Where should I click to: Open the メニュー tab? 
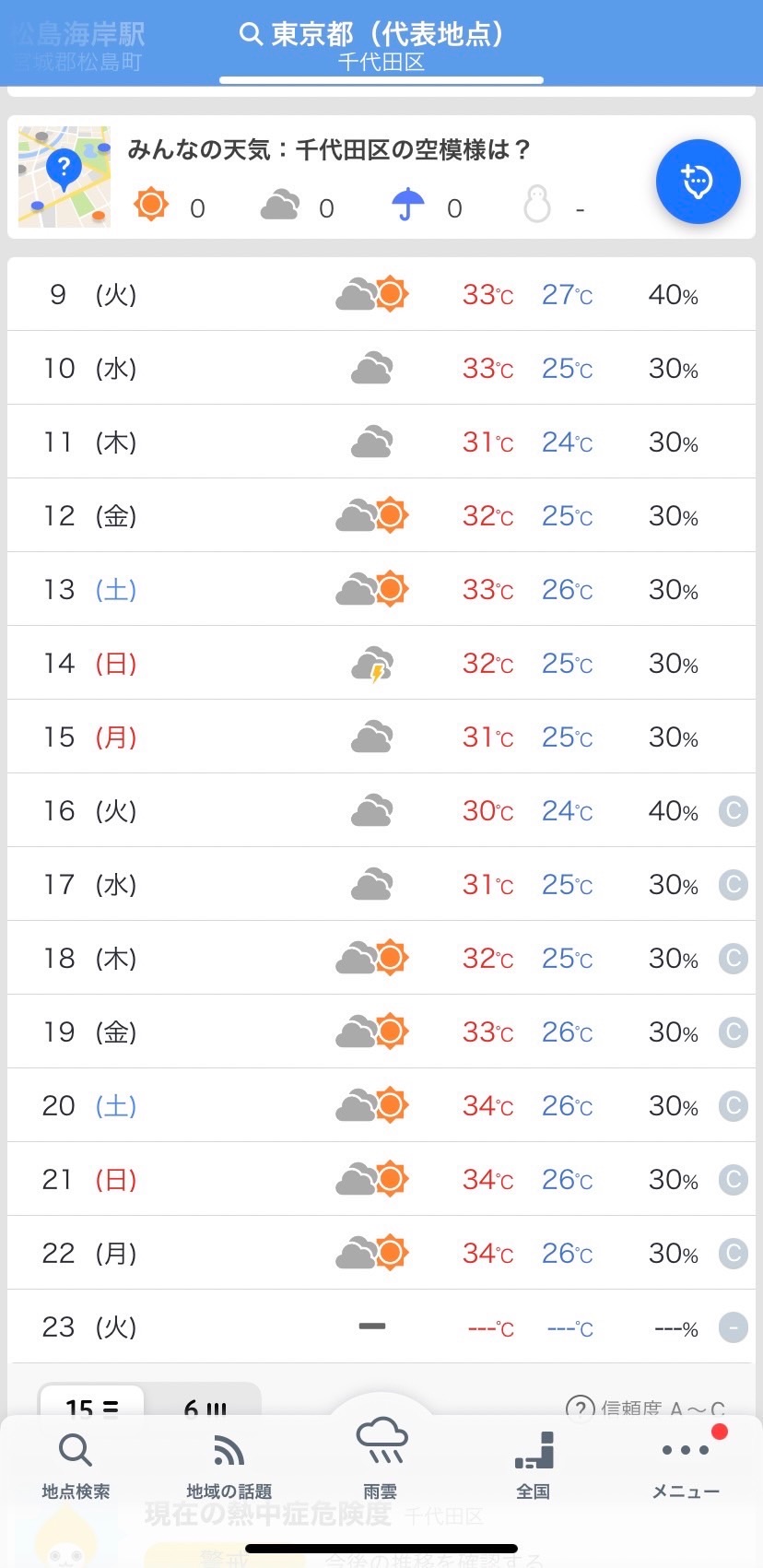pos(686,1466)
